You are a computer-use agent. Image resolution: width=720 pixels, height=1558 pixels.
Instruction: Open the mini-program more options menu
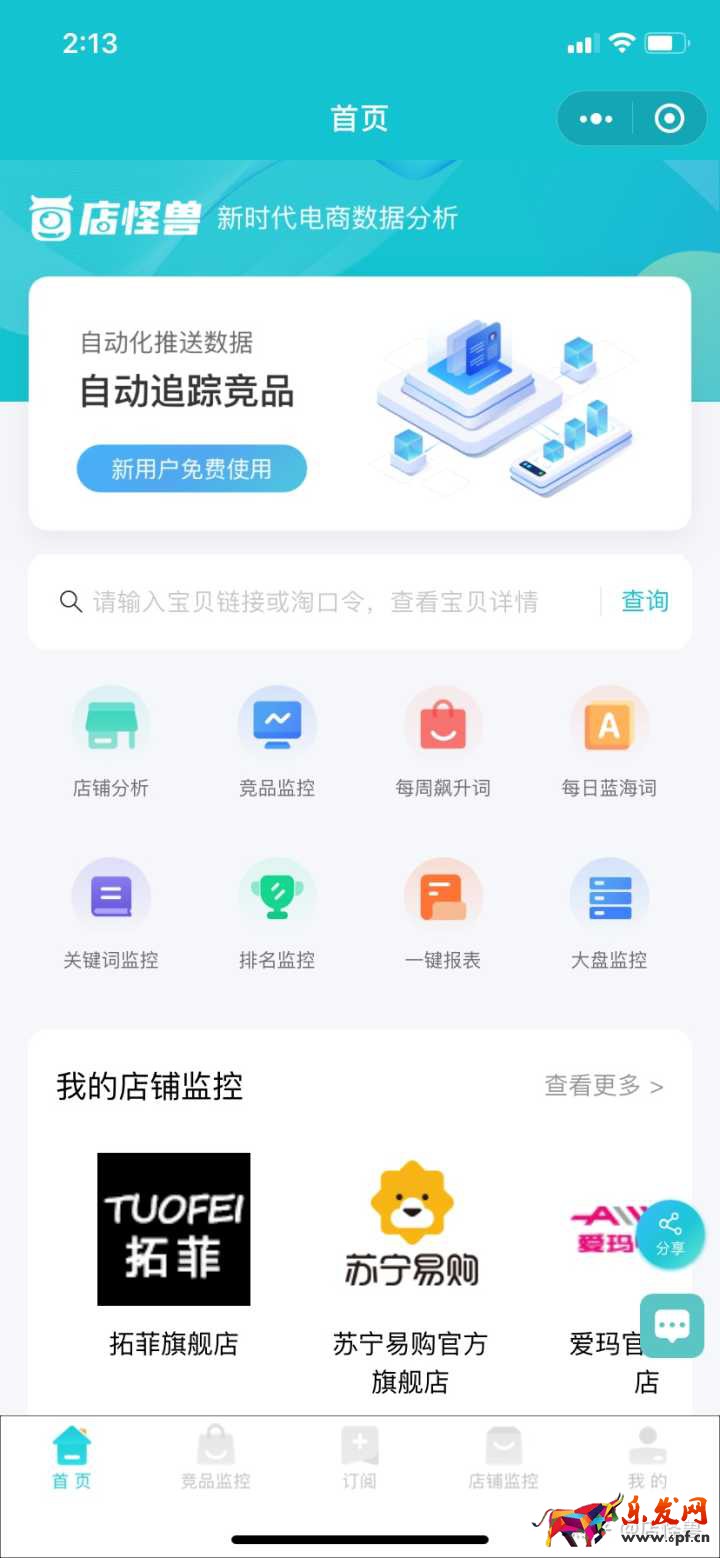pos(596,119)
